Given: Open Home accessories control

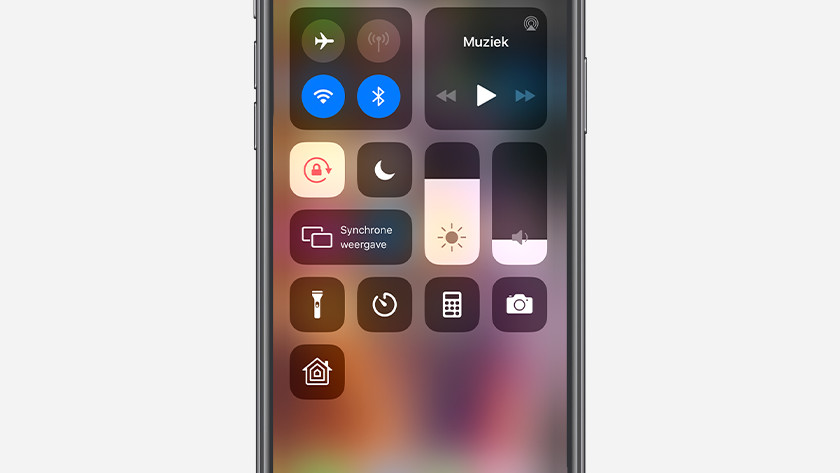Looking at the screenshot, I should (317, 372).
